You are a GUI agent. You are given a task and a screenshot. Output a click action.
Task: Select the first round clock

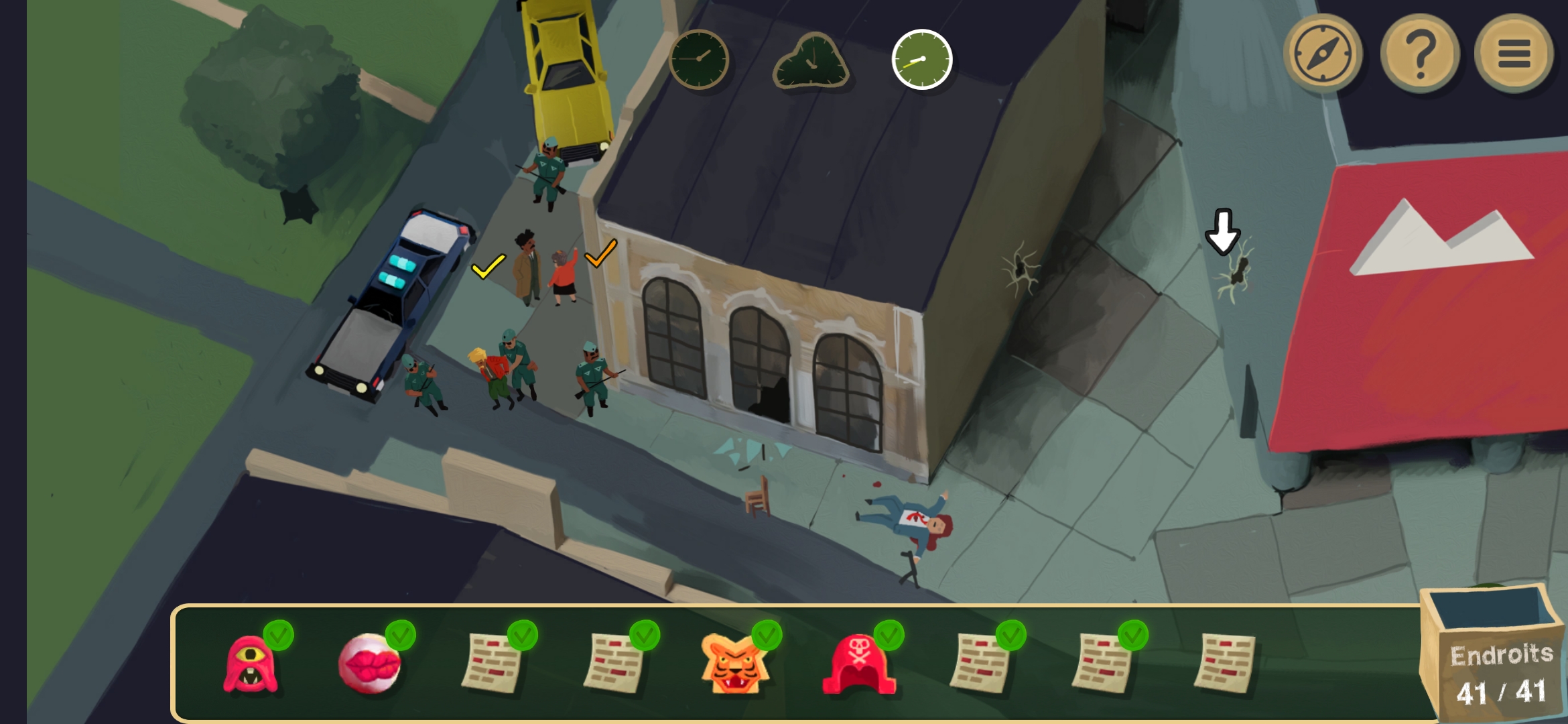pyautogui.click(x=699, y=59)
